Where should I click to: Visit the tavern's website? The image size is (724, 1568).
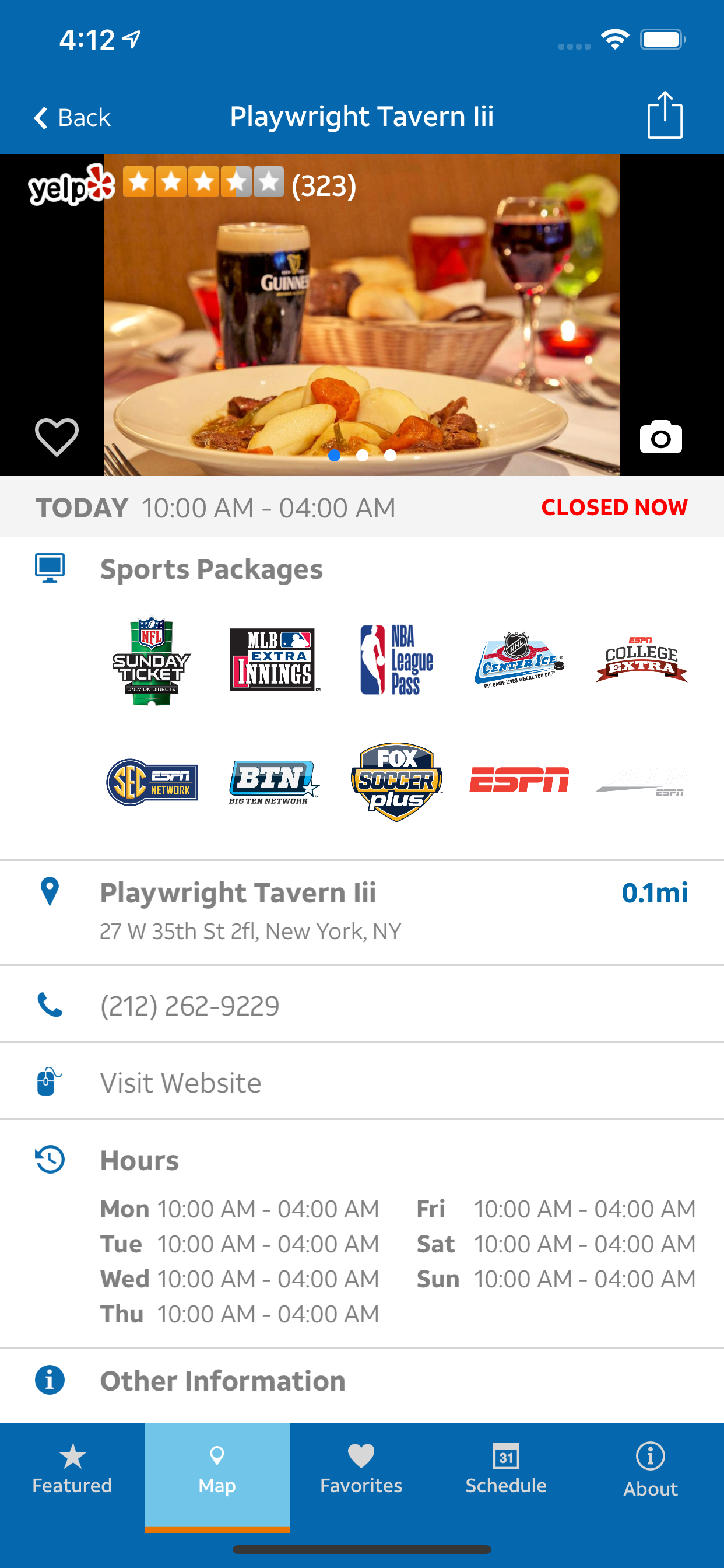tap(180, 1083)
